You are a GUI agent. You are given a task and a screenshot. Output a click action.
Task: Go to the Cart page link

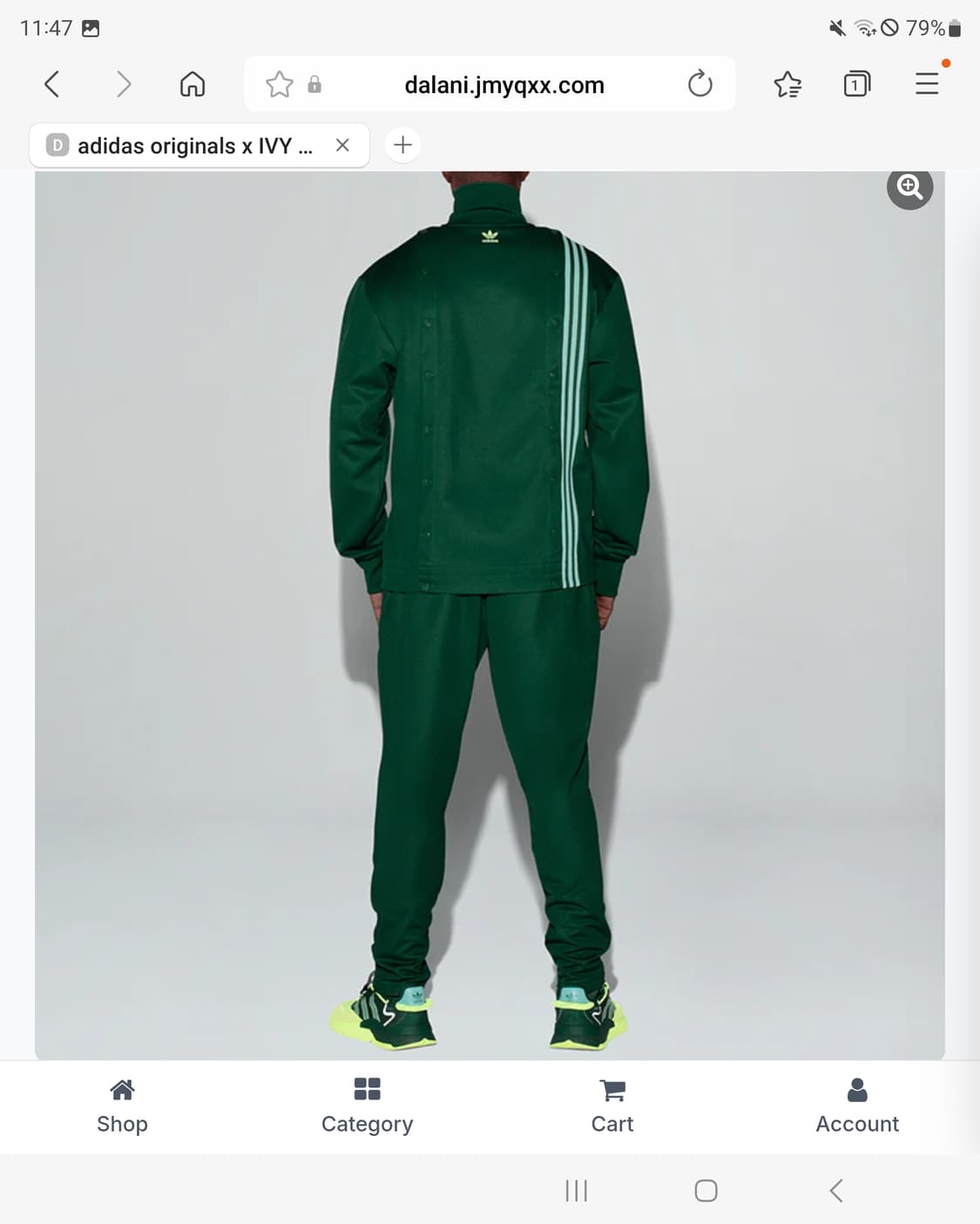(612, 1124)
